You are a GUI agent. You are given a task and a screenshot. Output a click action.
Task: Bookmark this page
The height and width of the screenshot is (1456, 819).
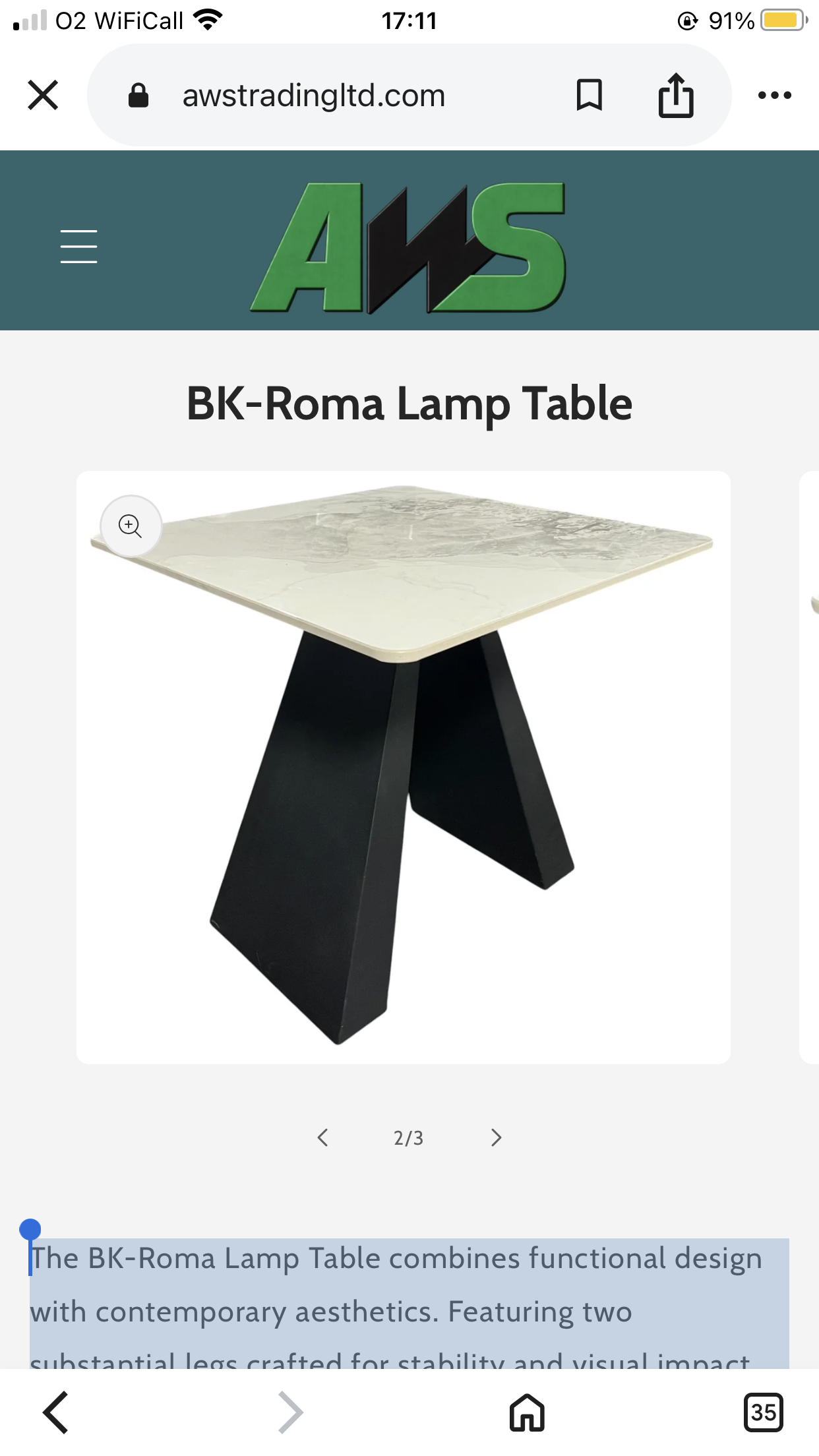pos(590,95)
